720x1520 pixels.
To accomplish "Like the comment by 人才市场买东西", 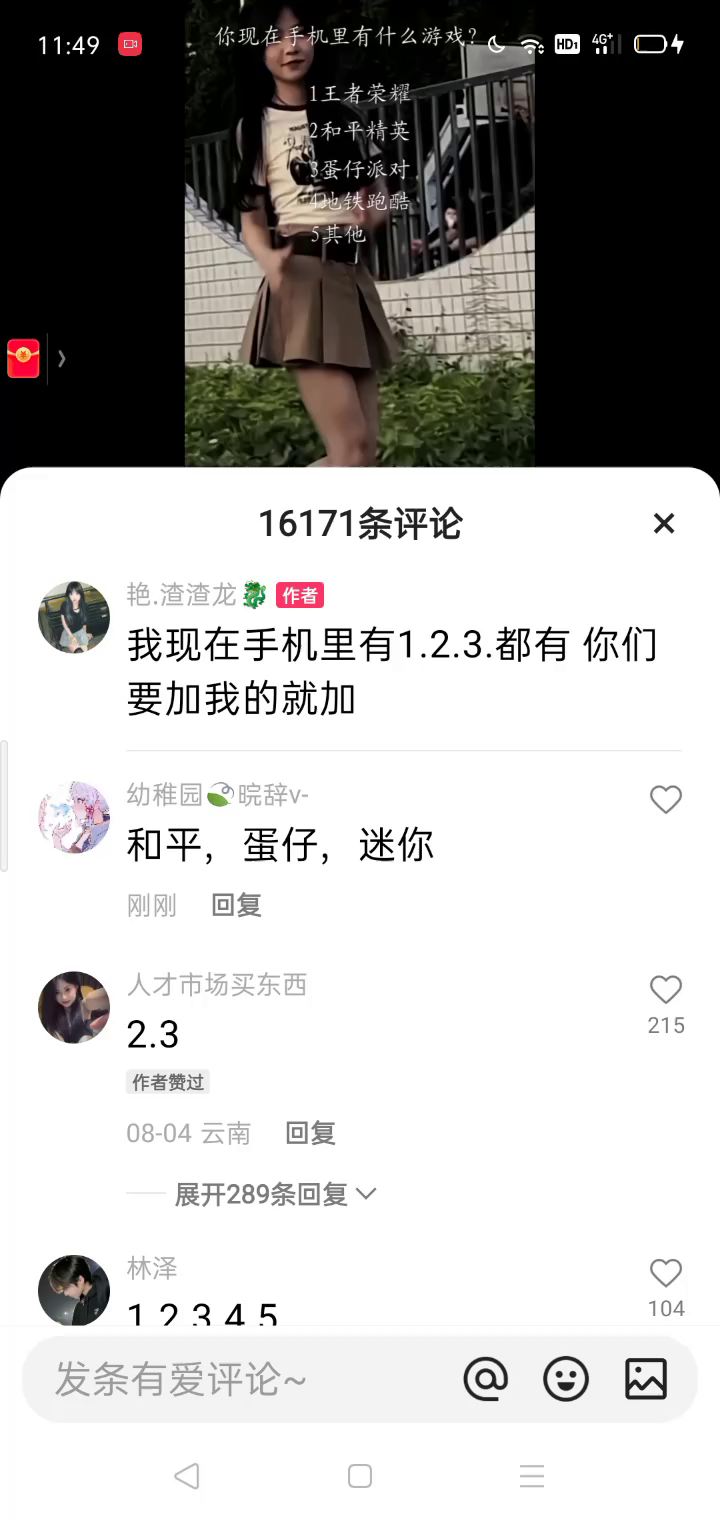I will (666, 990).
